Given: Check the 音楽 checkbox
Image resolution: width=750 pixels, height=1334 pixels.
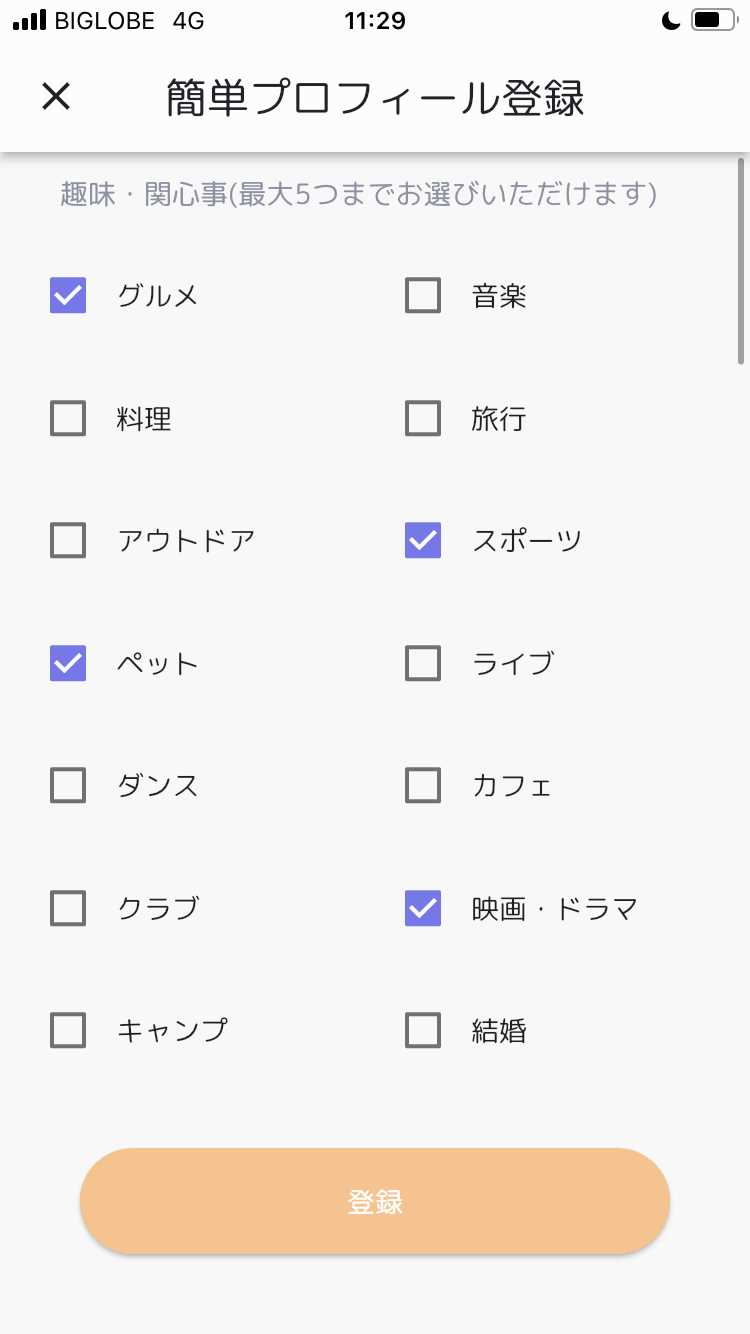Looking at the screenshot, I should coord(422,295).
